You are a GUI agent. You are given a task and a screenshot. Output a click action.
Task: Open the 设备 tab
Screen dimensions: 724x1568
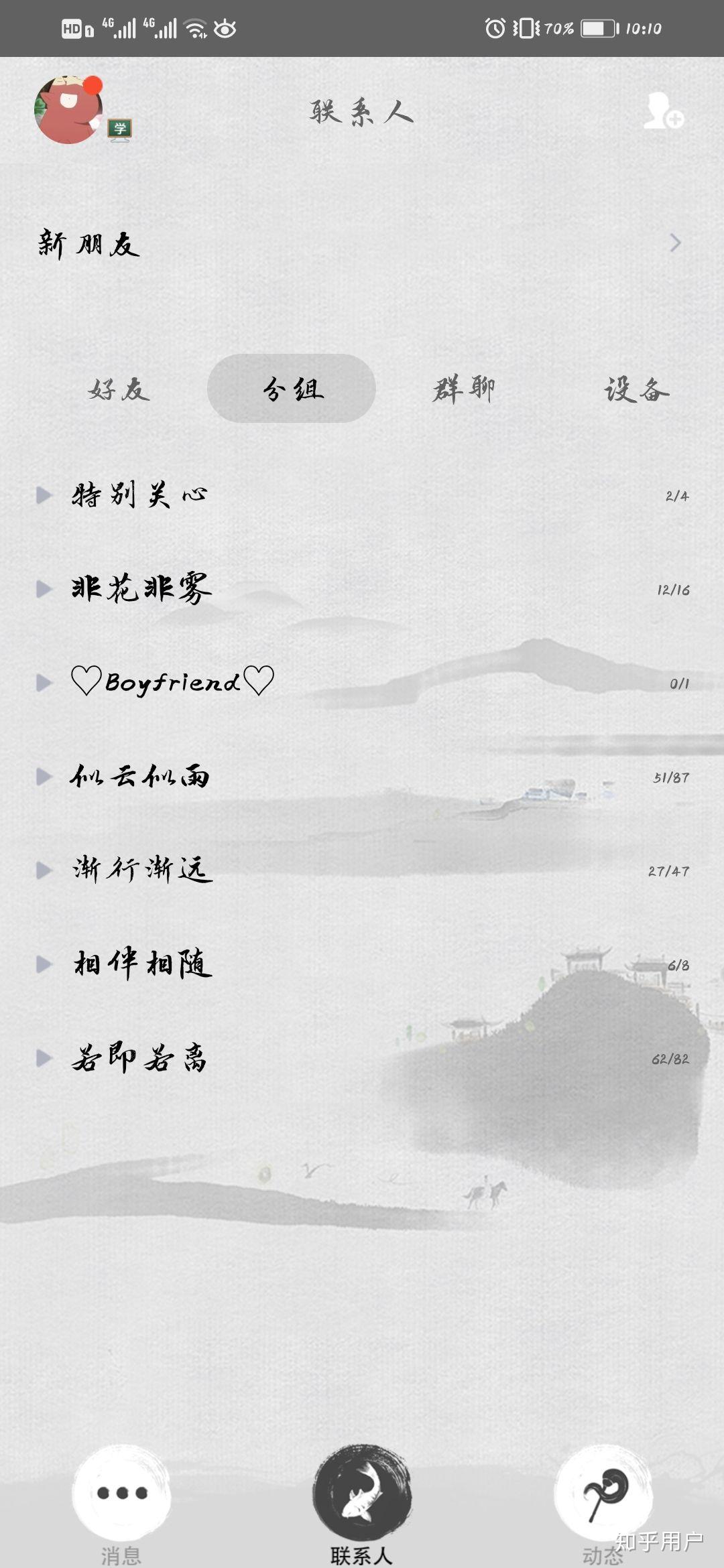(636, 389)
